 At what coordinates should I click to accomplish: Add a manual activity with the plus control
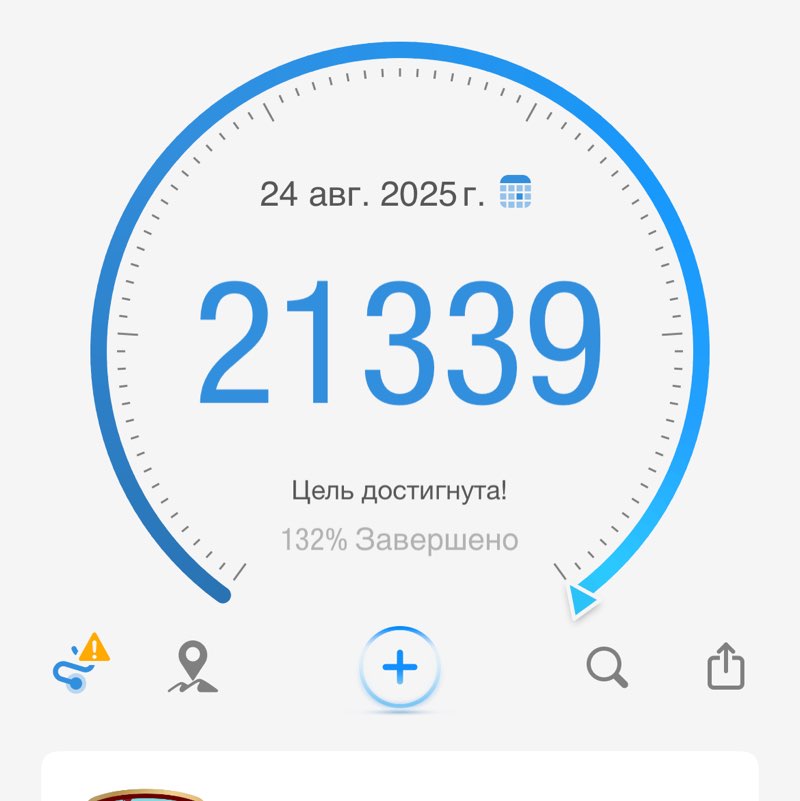(400, 668)
